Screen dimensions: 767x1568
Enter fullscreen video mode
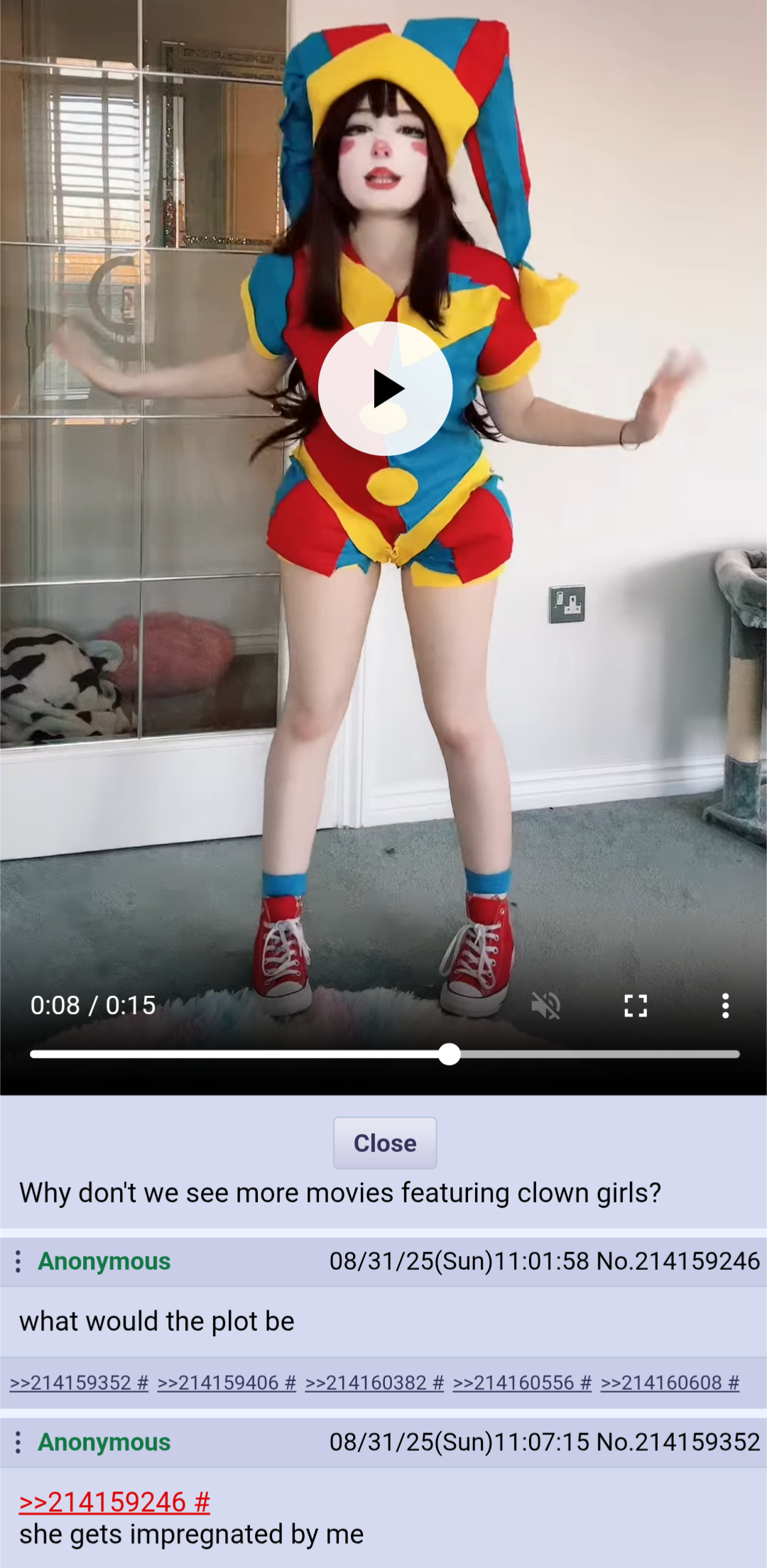(636, 1005)
